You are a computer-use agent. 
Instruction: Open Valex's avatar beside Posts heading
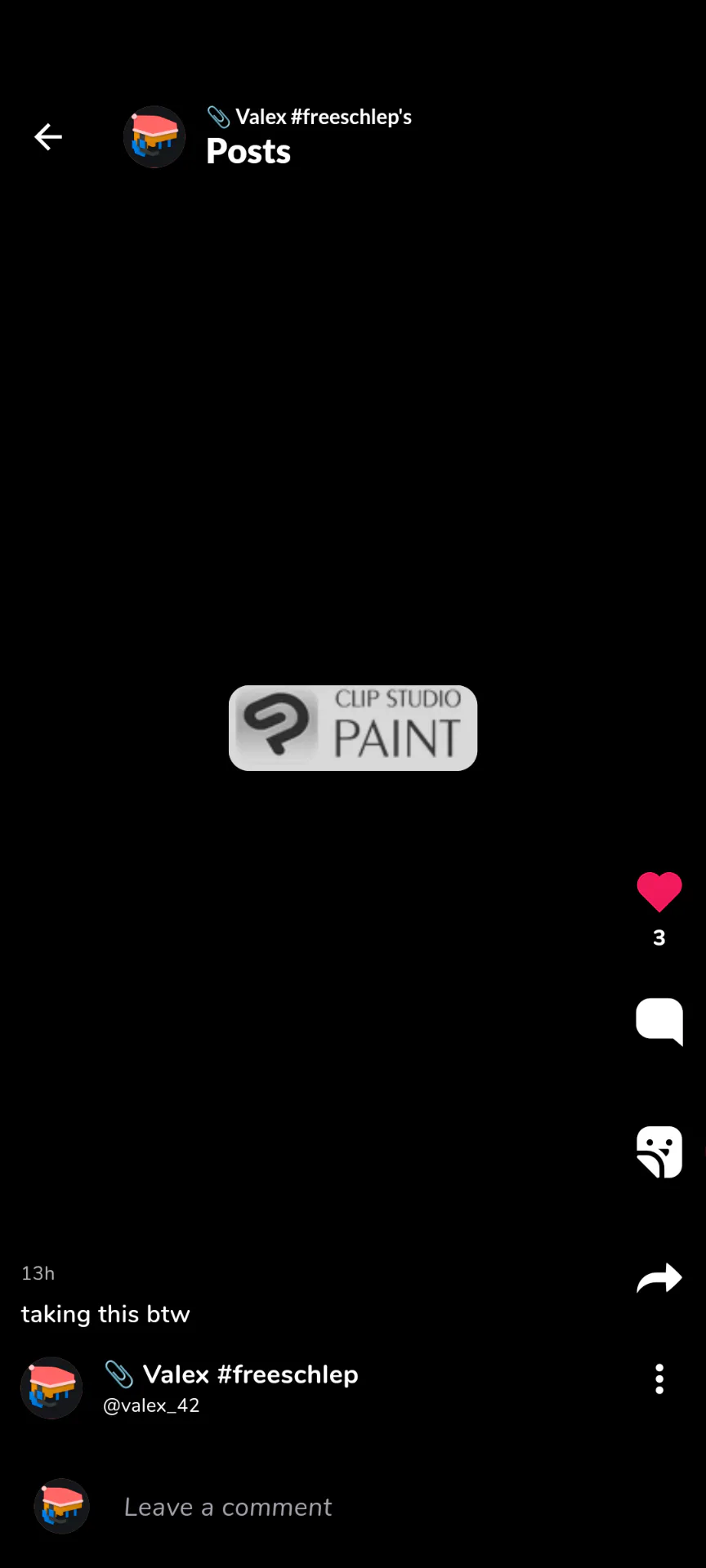tap(154, 137)
